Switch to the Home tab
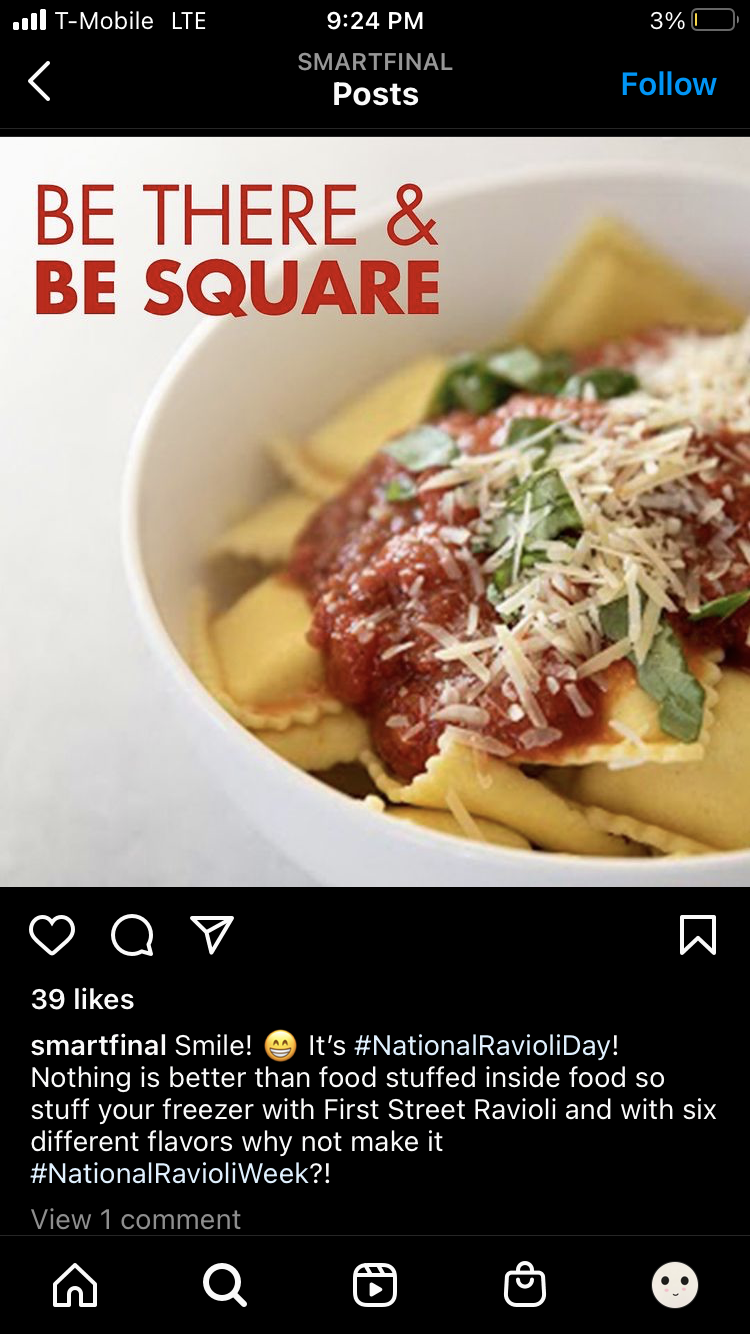Screen dimensions: 750x1334 click(x=76, y=1286)
